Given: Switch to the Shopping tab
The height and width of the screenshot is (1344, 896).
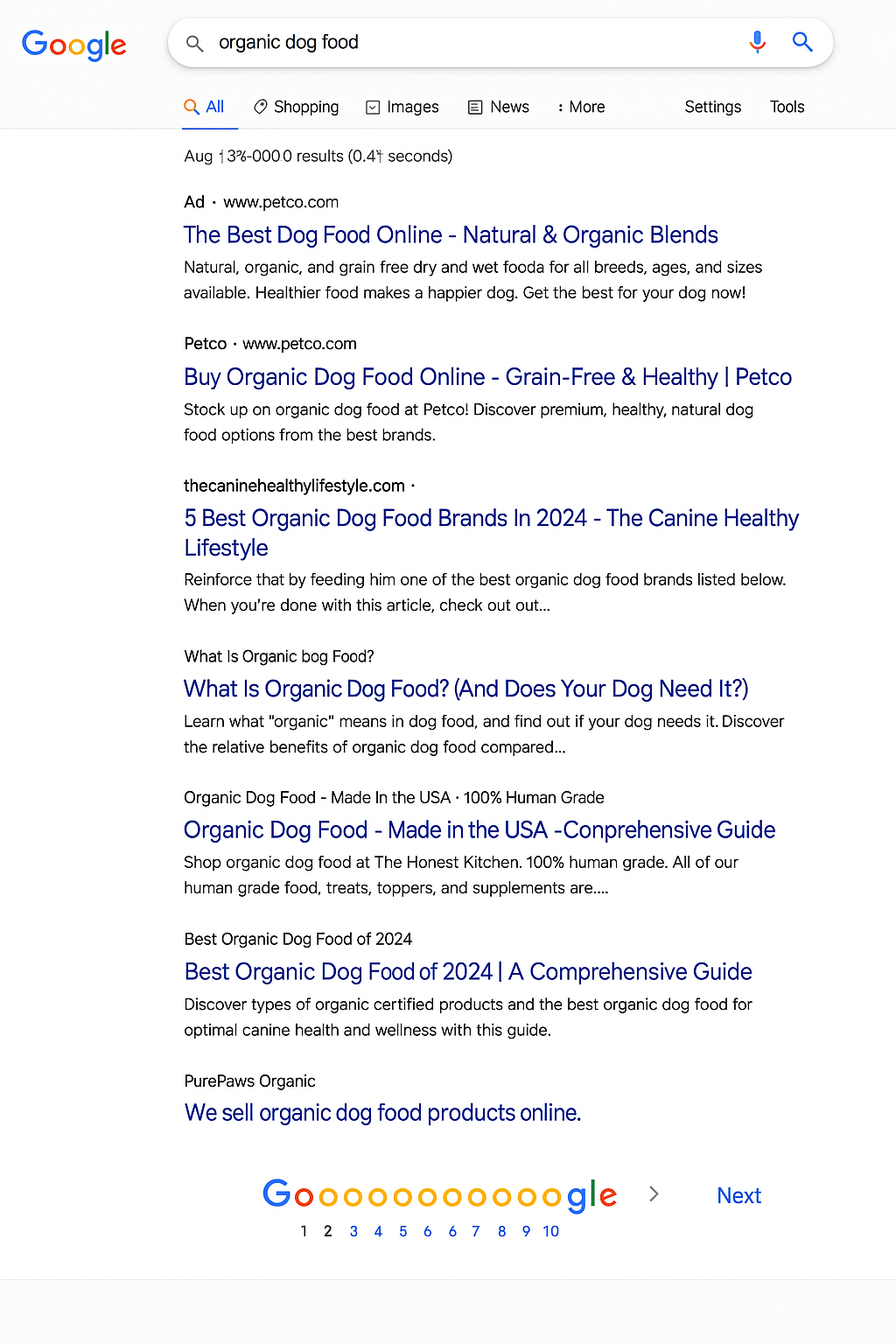Looking at the screenshot, I should click(305, 107).
